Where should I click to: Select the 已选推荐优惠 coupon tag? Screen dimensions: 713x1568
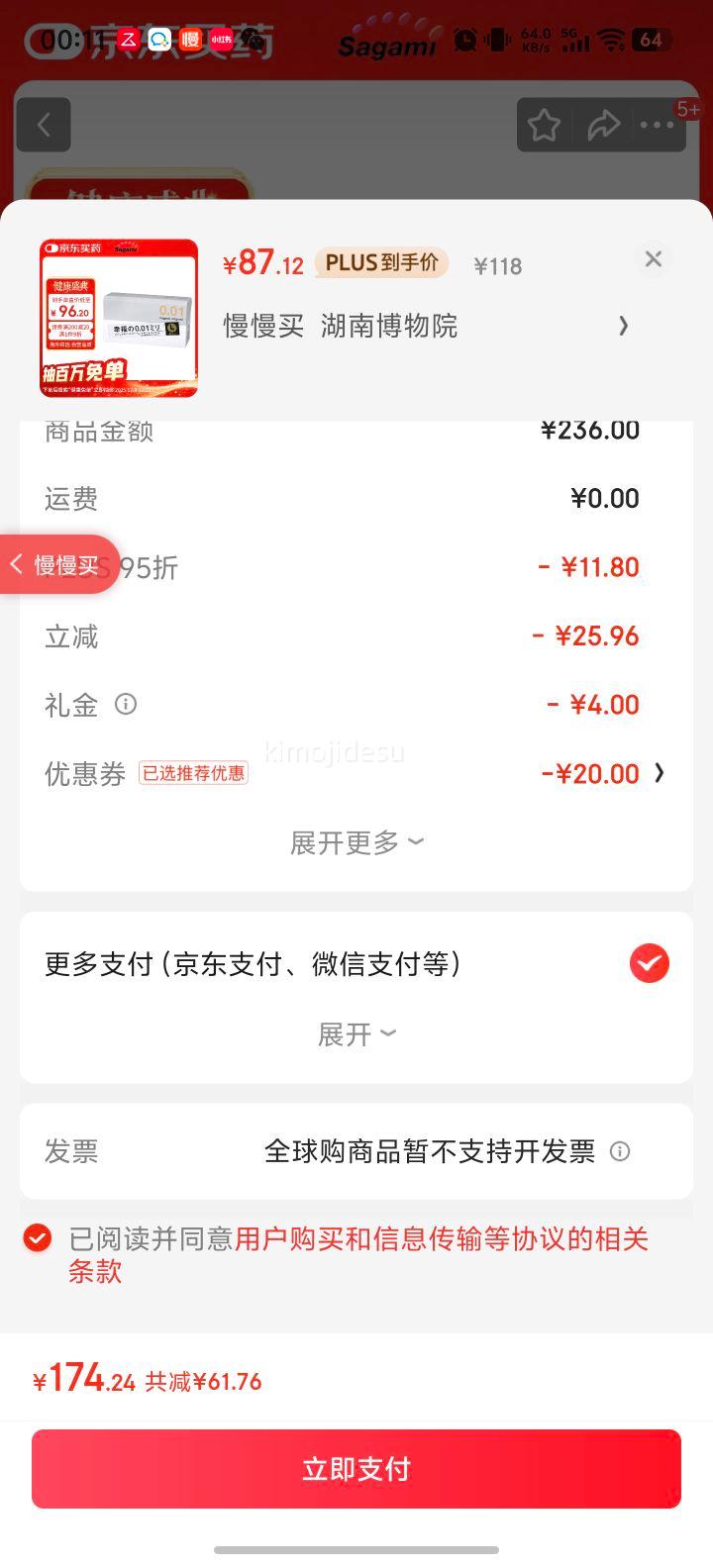click(193, 774)
